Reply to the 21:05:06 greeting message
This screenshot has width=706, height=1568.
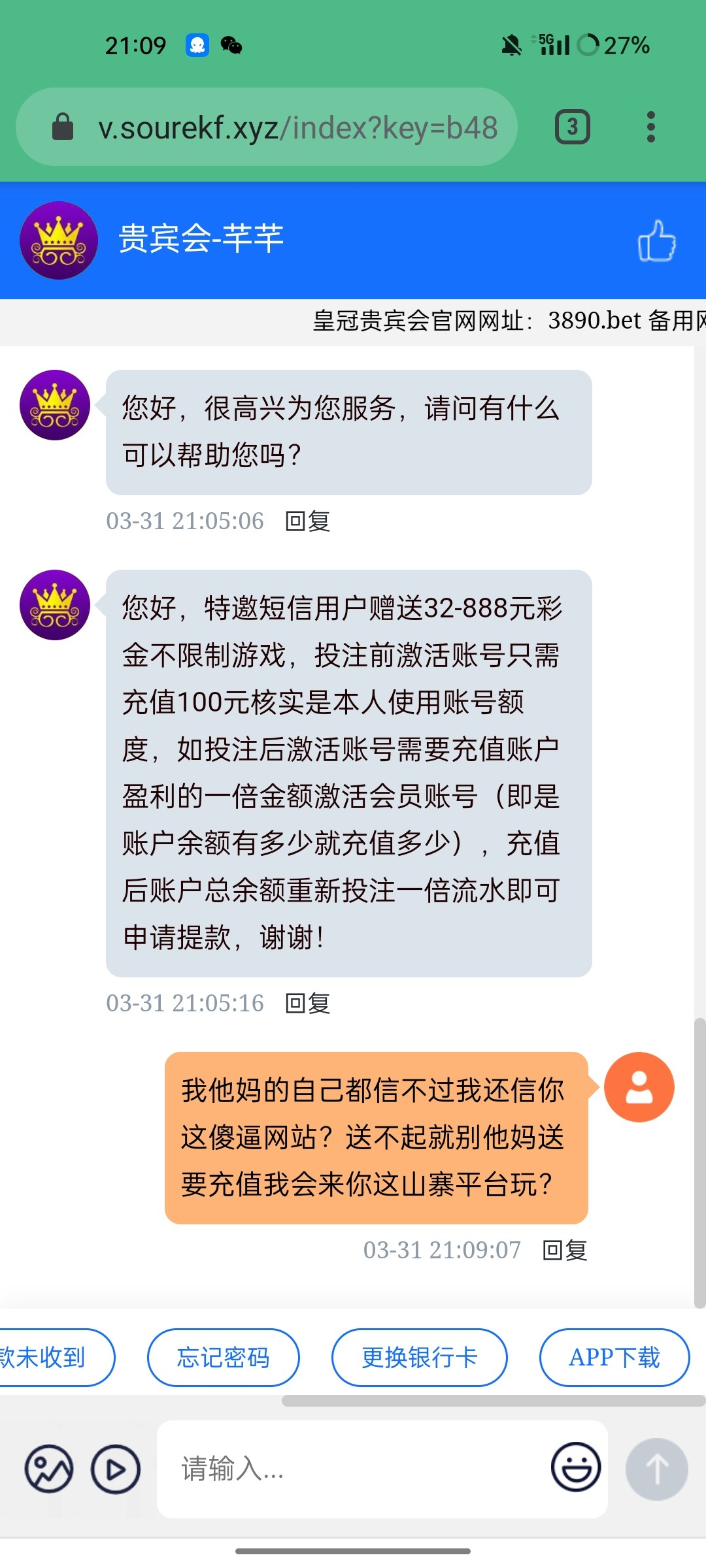(307, 521)
